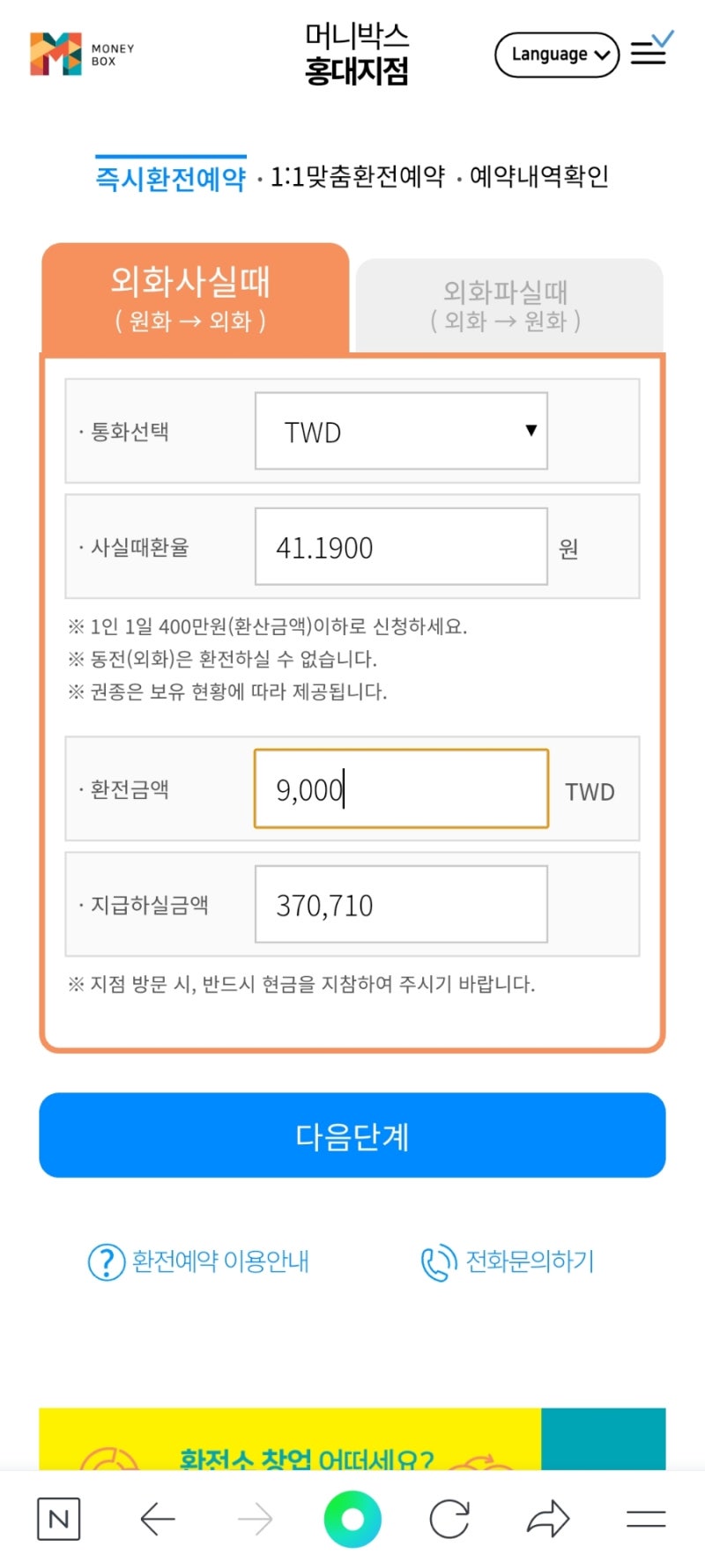This screenshot has height=1568, width=705.
Task: Click the 지급하실금액 payment amount field
Action: click(x=401, y=904)
